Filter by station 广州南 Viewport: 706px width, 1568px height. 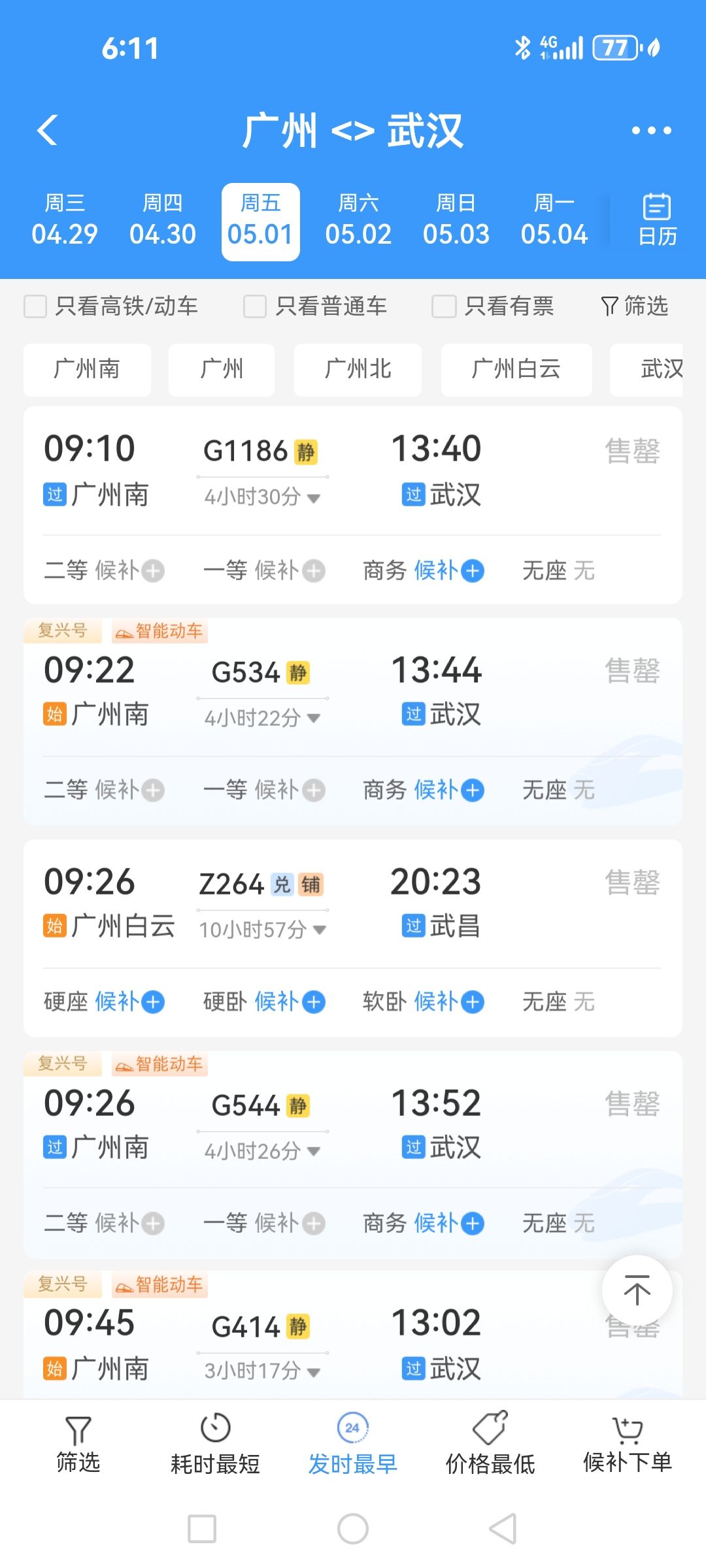click(87, 370)
